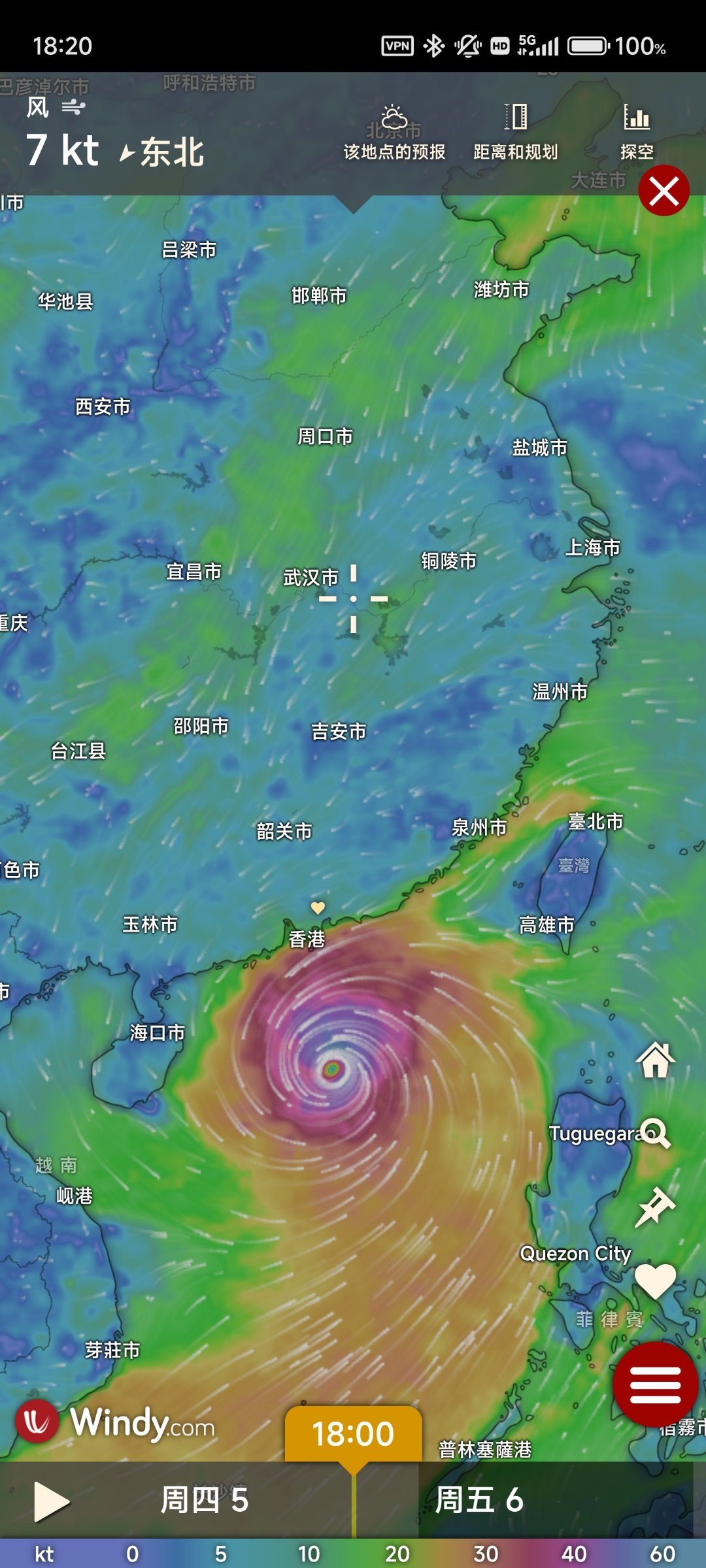
Task: Go to home location
Action: click(x=656, y=1060)
